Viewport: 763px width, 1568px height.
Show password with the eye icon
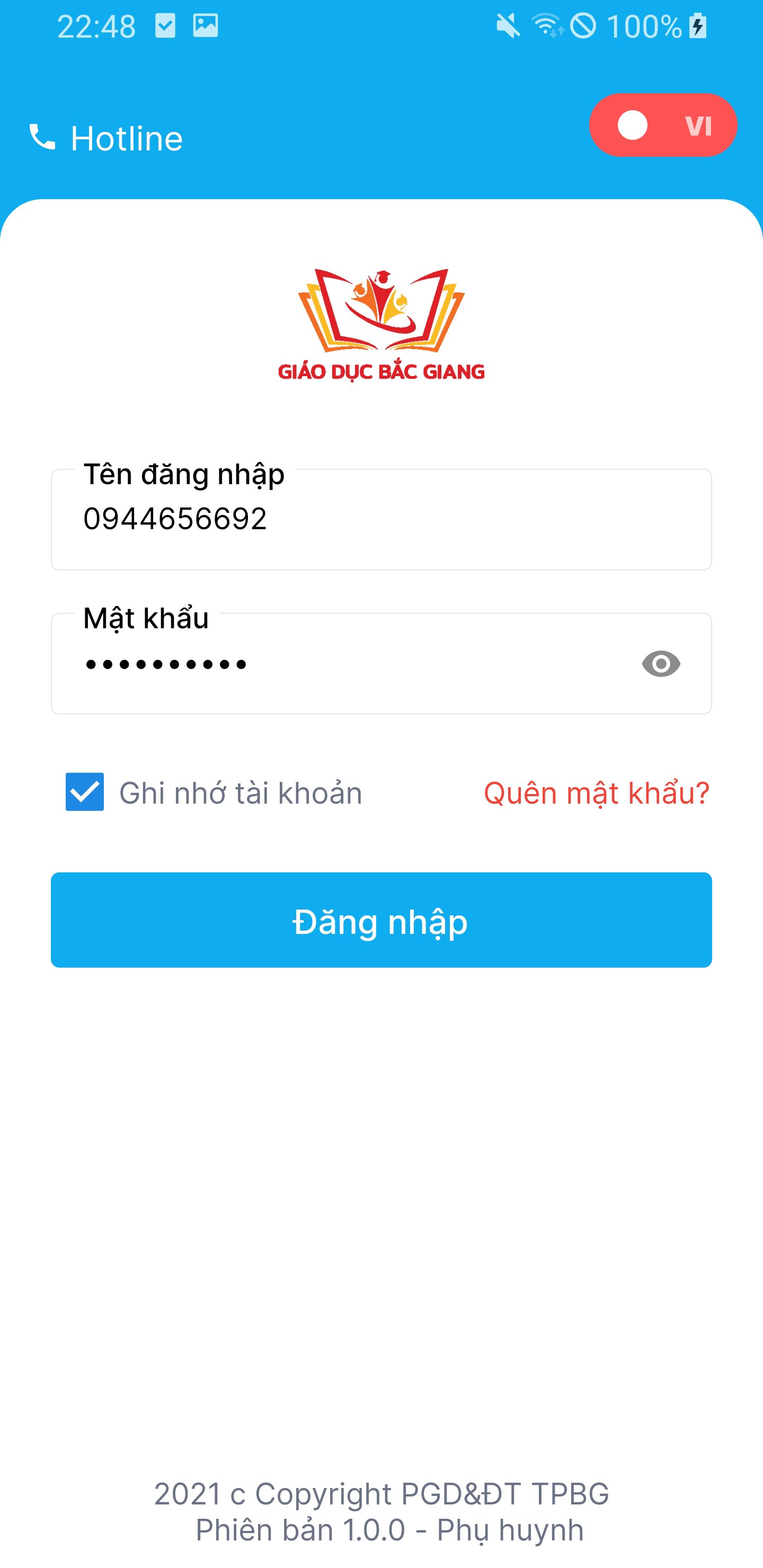pyautogui.click(x=661, y=663)
